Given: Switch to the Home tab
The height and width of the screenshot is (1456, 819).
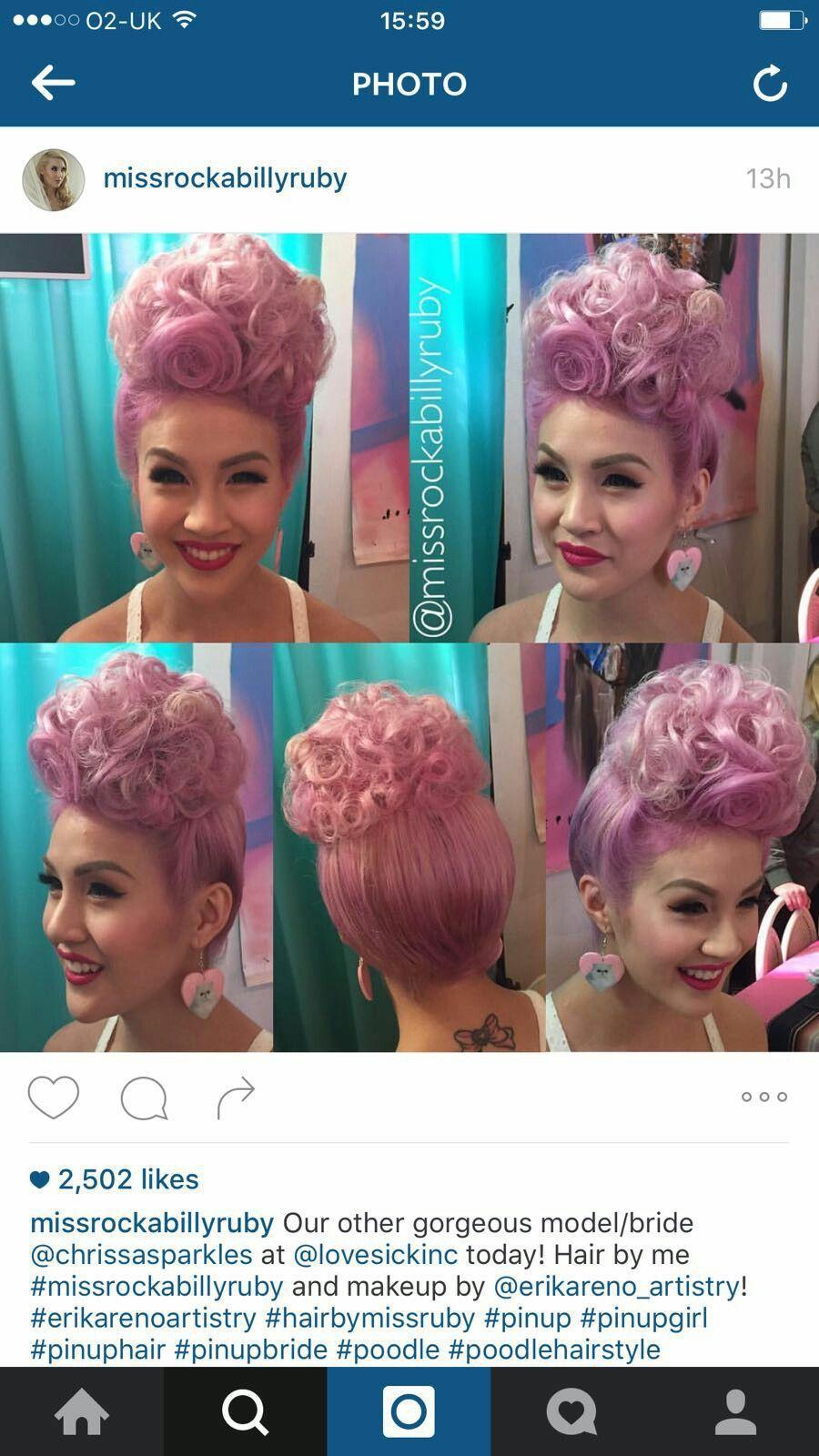Looking at the screenshot, I should (82, 1411).
